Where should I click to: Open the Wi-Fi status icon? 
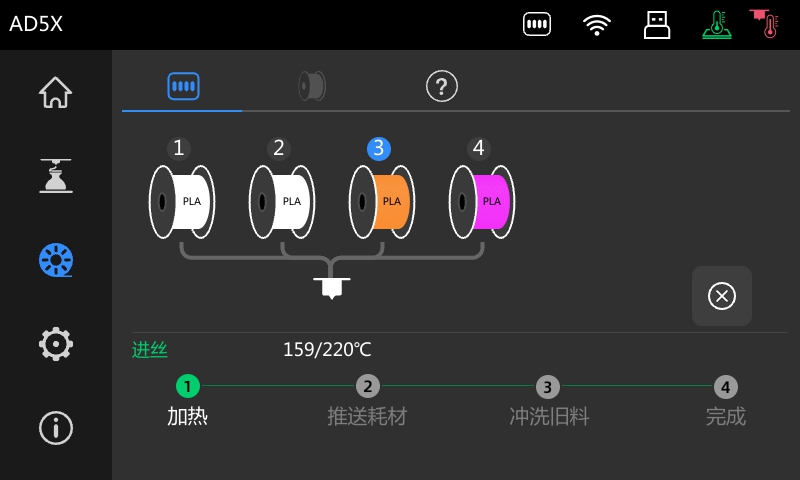597,24
